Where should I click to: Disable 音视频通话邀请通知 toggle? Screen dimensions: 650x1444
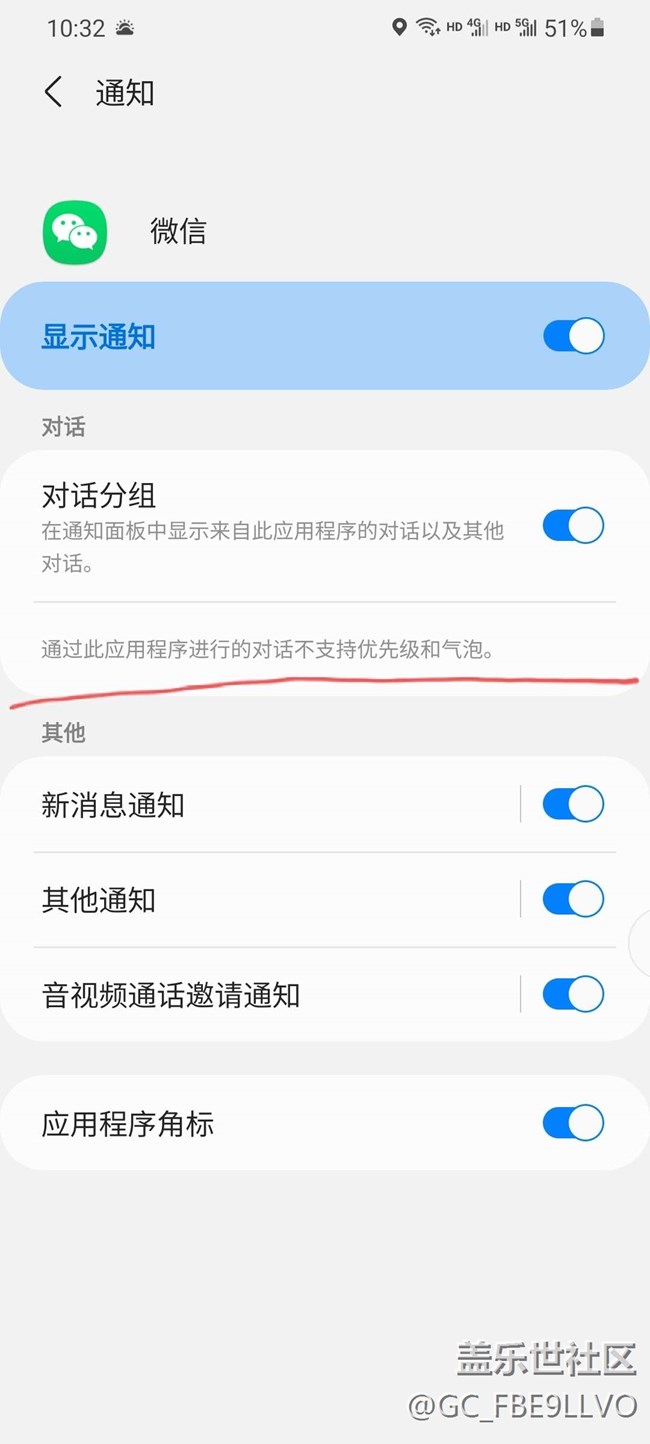(x=573, y=994)
